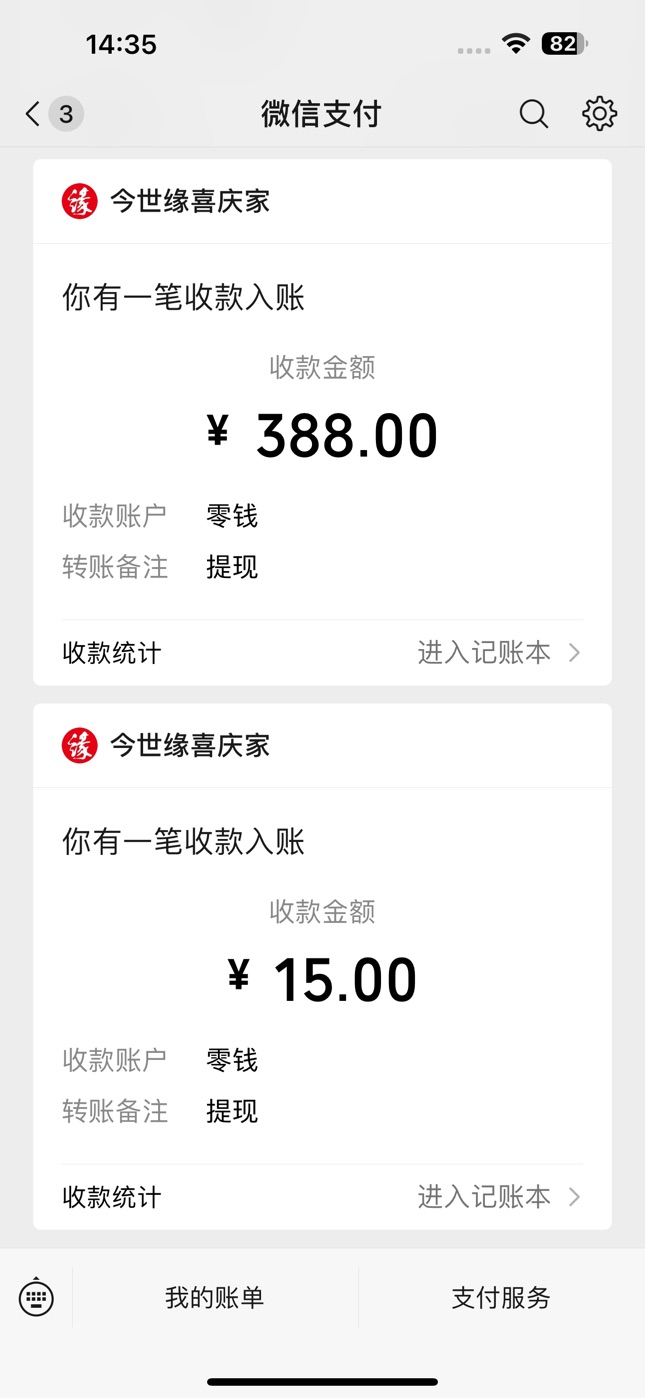Open the ¥15.00 payment received card
Image resolution: width=645 pixels, height=1398 pixels.
tap(322, 966)
